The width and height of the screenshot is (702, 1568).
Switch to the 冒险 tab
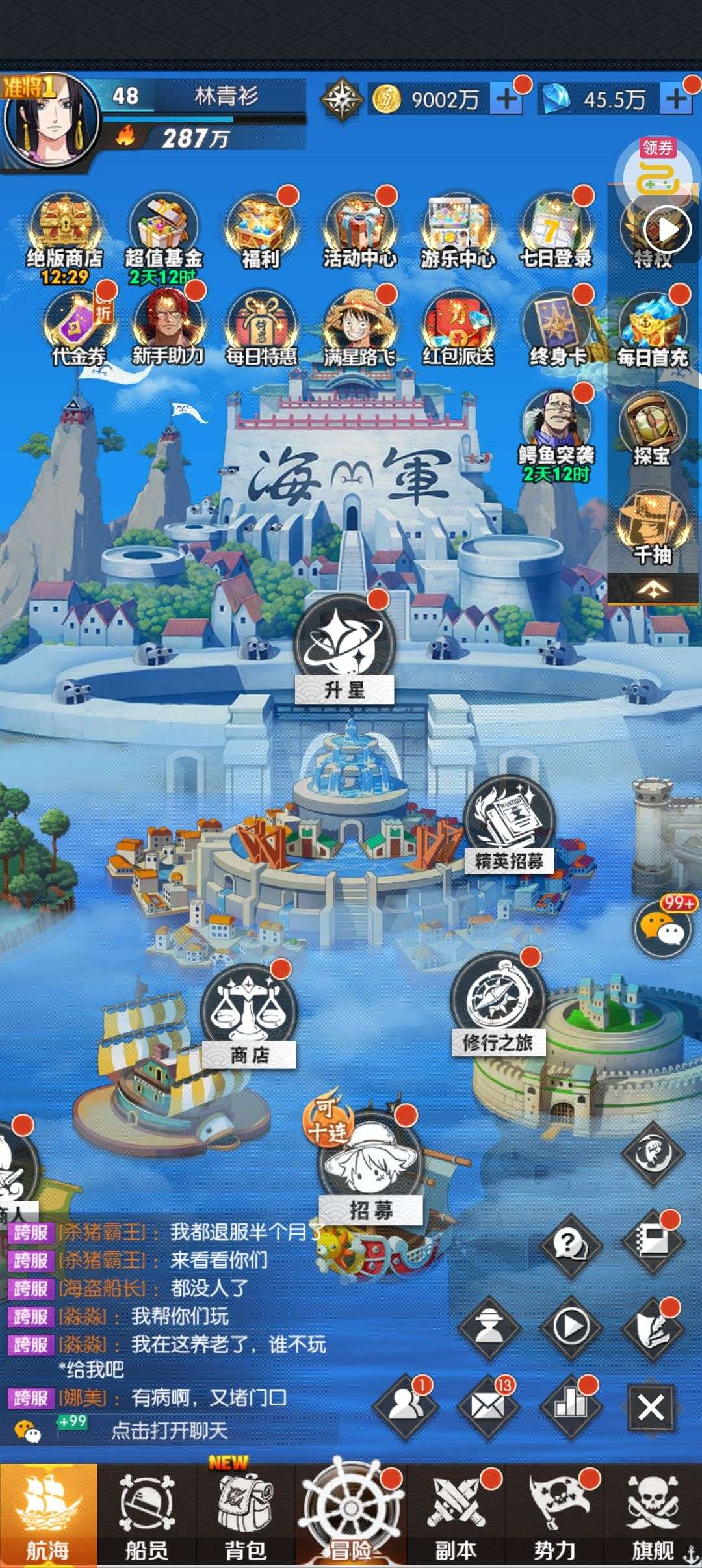click(x=350, y=1515)
